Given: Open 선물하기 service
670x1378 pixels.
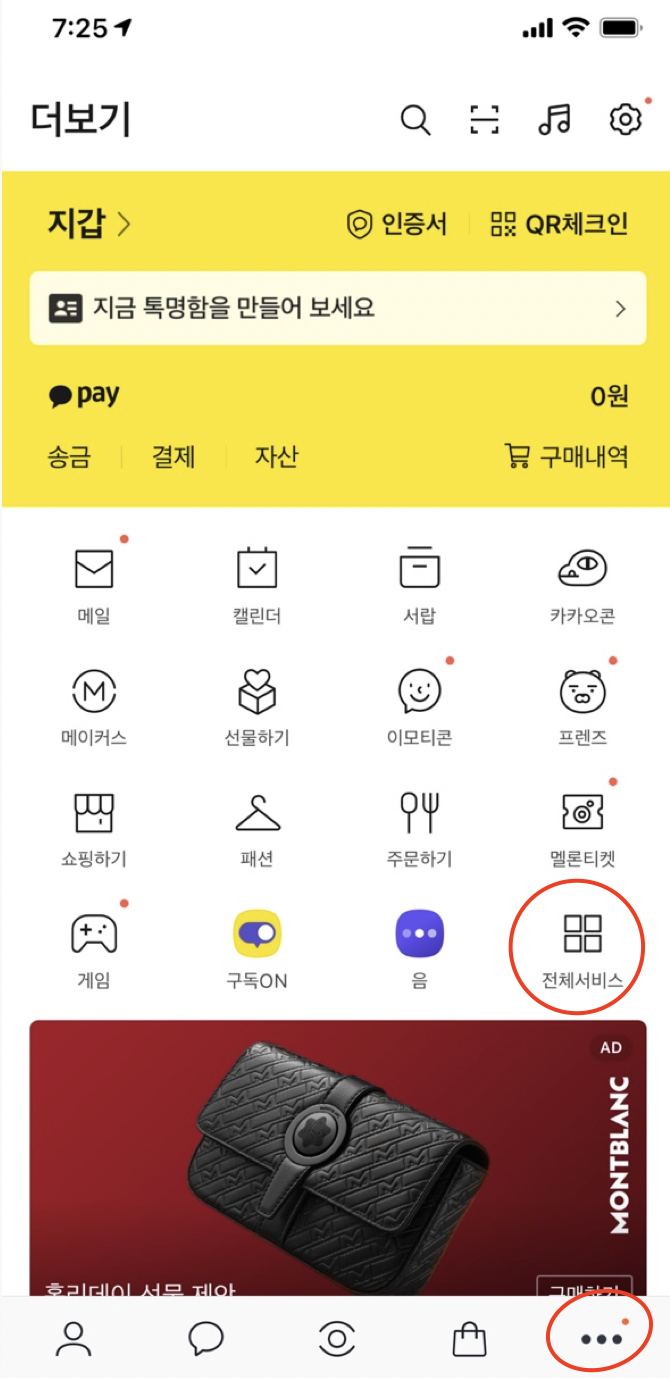Looking at the screenshot, I should tap(256, 706).
